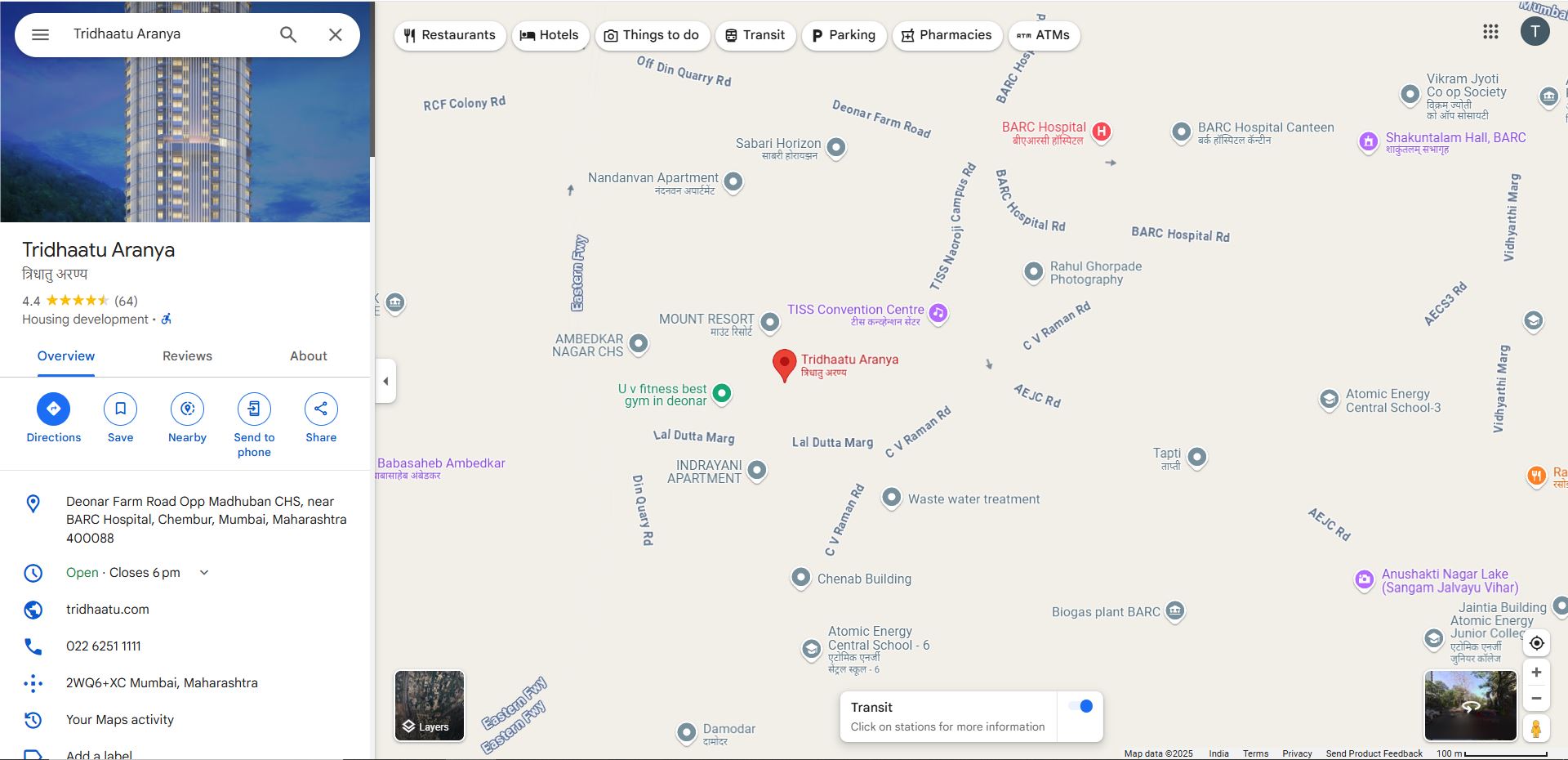1568x760 pixels.
Task: Search nearby places
Action: (x=187, y=409)
